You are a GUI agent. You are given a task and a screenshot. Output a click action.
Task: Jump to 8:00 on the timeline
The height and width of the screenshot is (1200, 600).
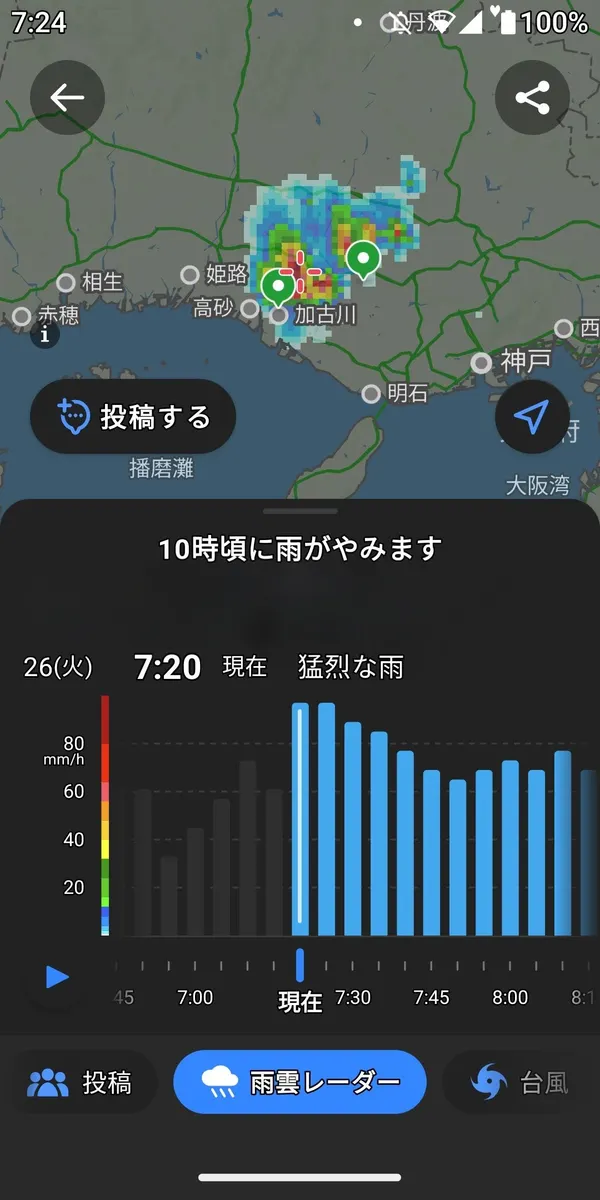click(510, 997)
